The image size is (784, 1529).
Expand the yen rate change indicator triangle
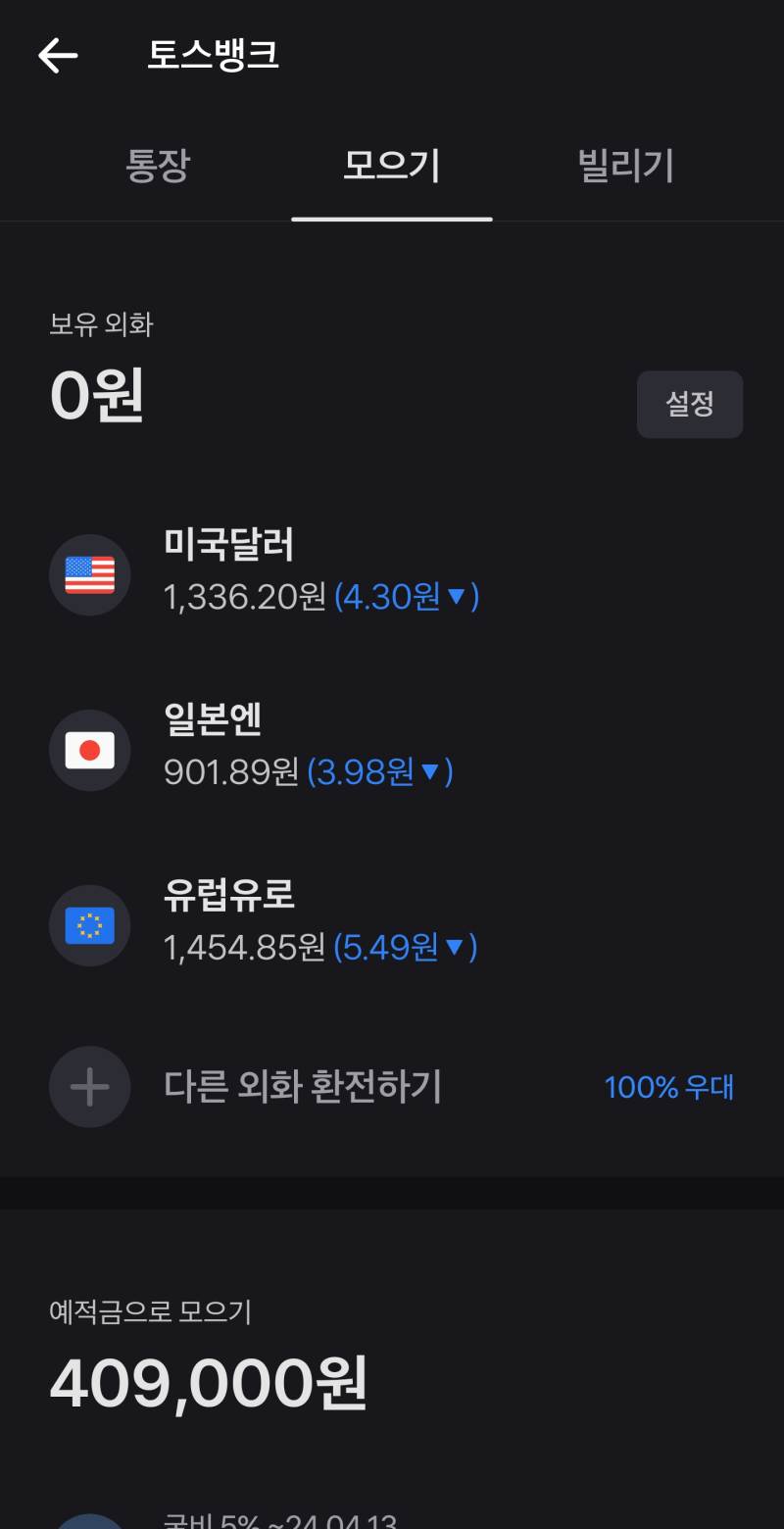(430, 771)
